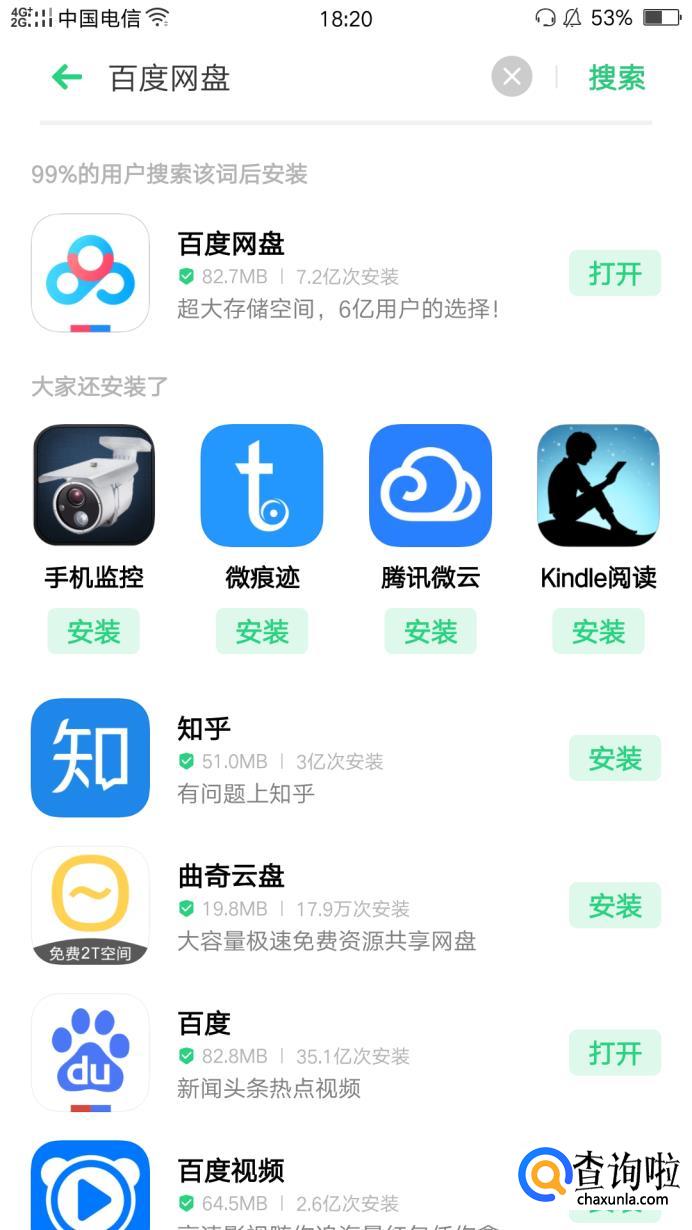Screen dimensions: 692x1230
Task: View the 曲奇云盘 app details
Action: 300,907
